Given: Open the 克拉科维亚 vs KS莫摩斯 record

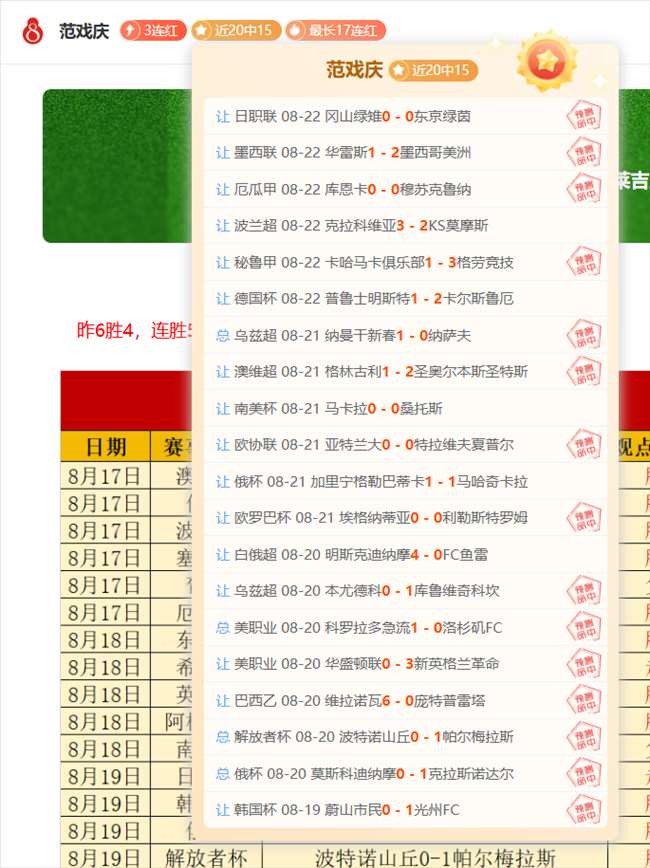Looking at the screenshot, I should 405,226.
